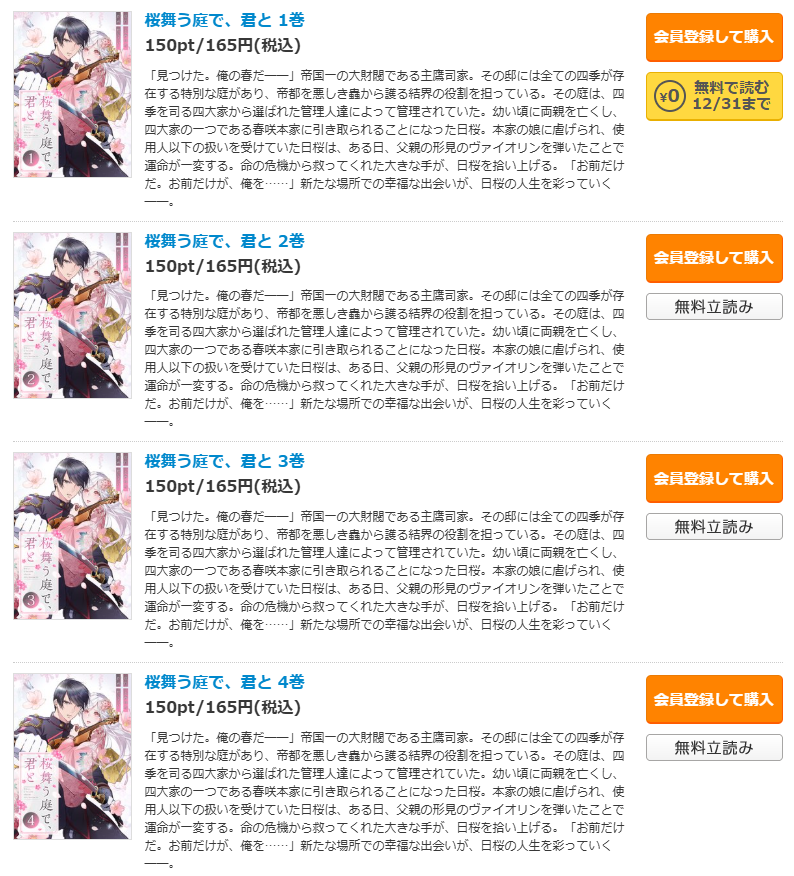
Task: Open the volume 4 cover image
Action: [x=72, y=756]
